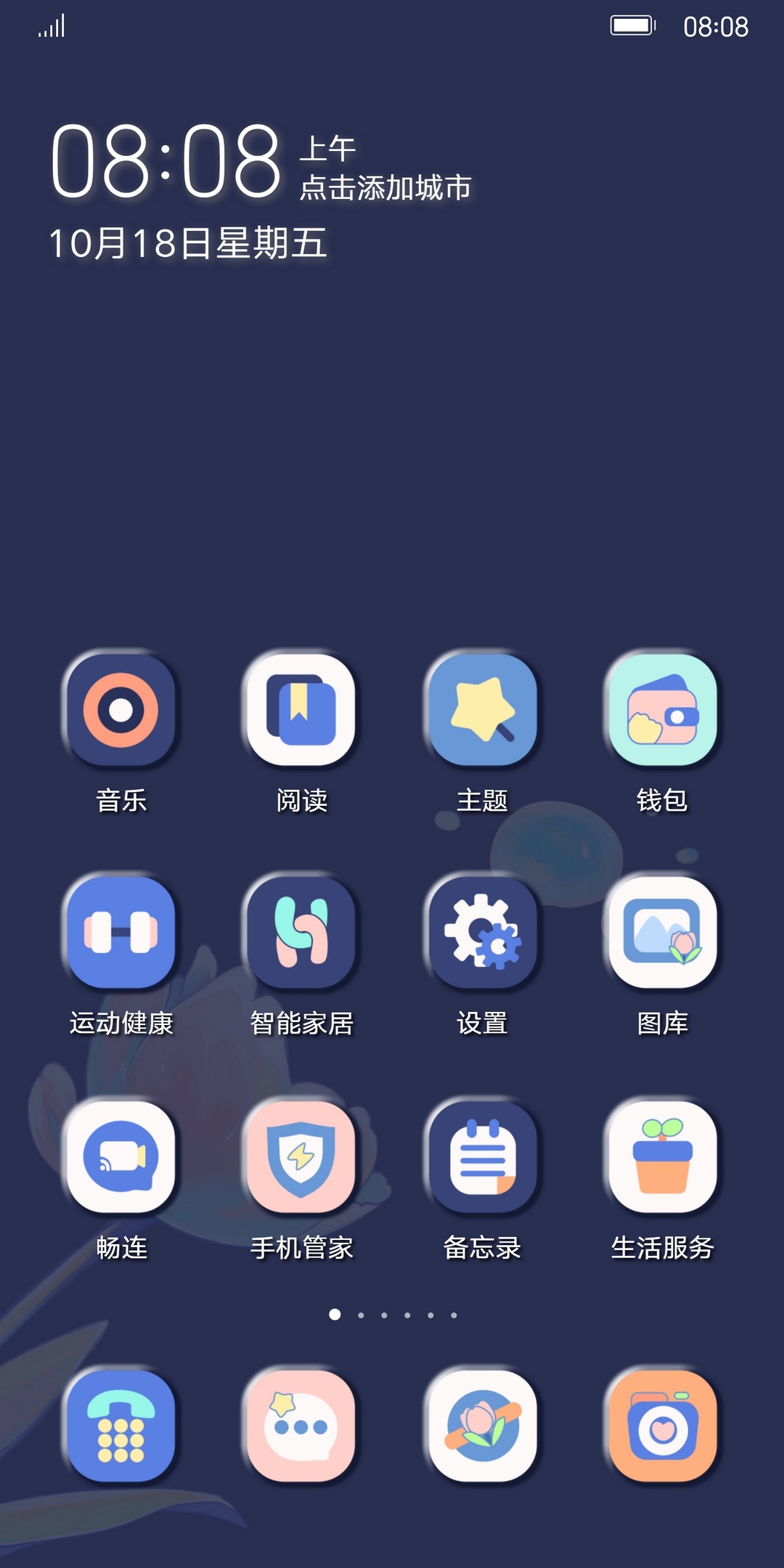Screen dimensions: 784x1568
Task: Open the 钱包 wallet app
Action: [x=662, y=710]
